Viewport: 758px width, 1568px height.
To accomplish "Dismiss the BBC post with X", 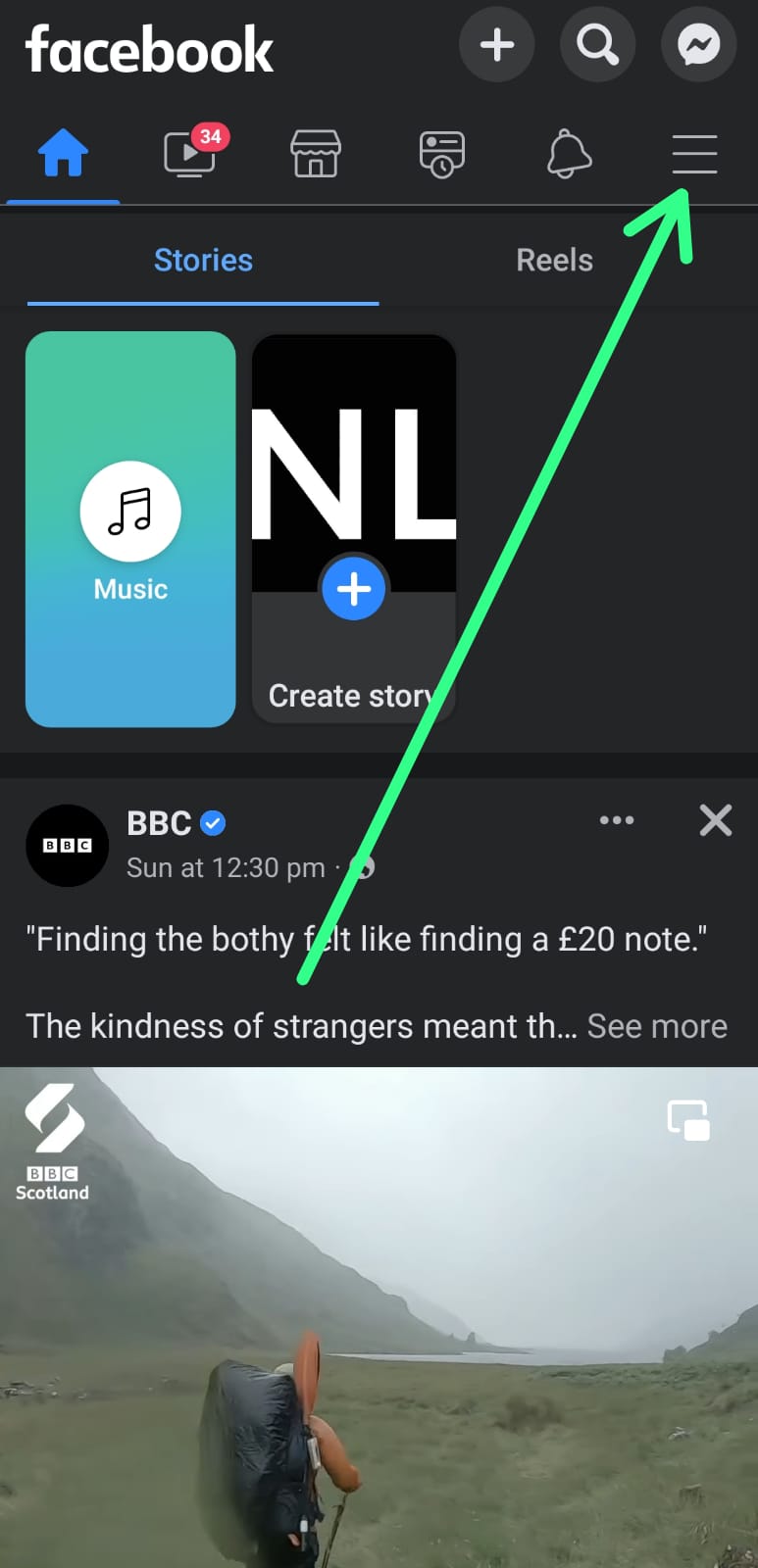I will [x=716, y=820].
